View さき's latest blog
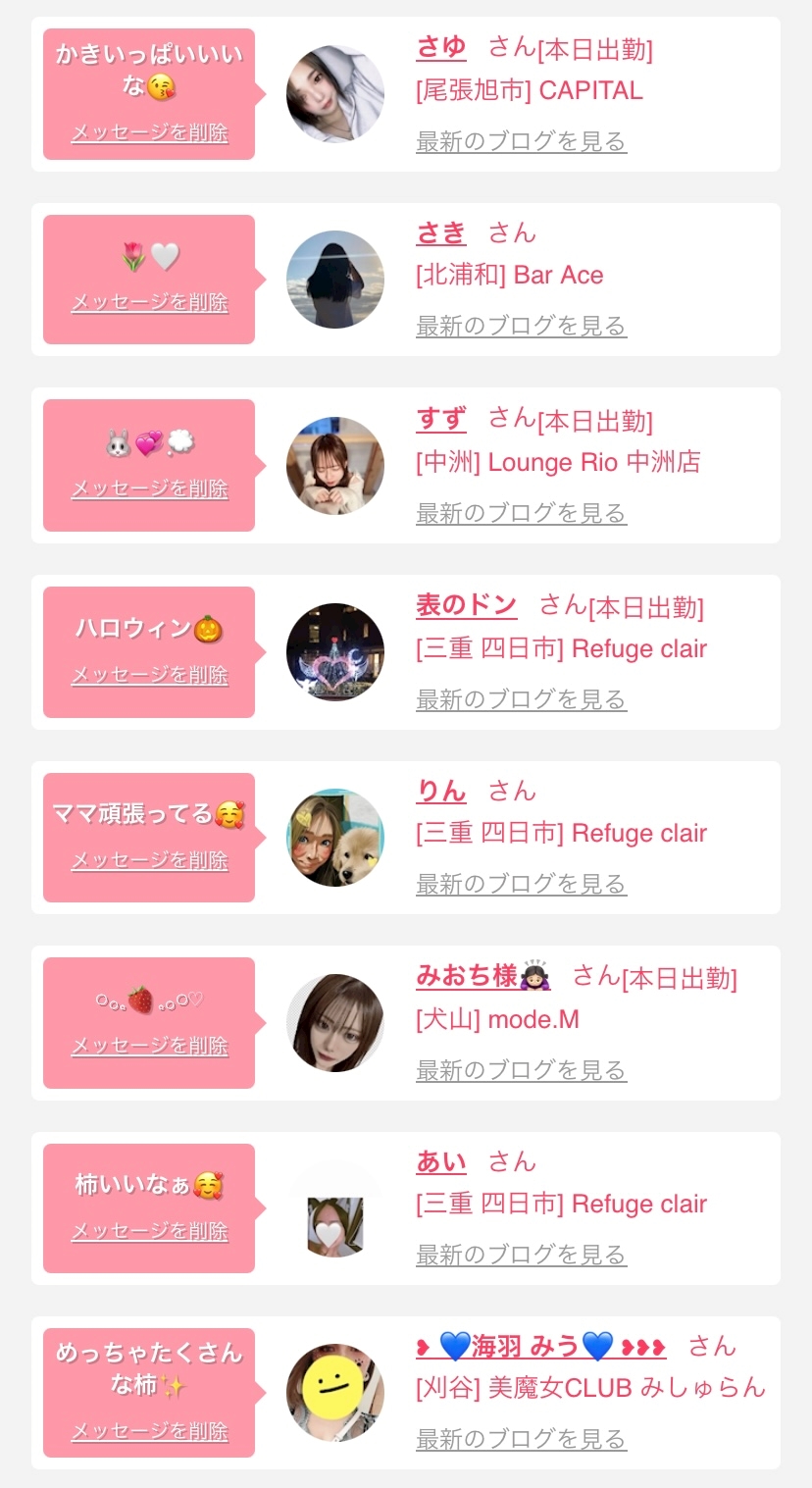This screenshot has width=812, height=1488. point(521,326)
